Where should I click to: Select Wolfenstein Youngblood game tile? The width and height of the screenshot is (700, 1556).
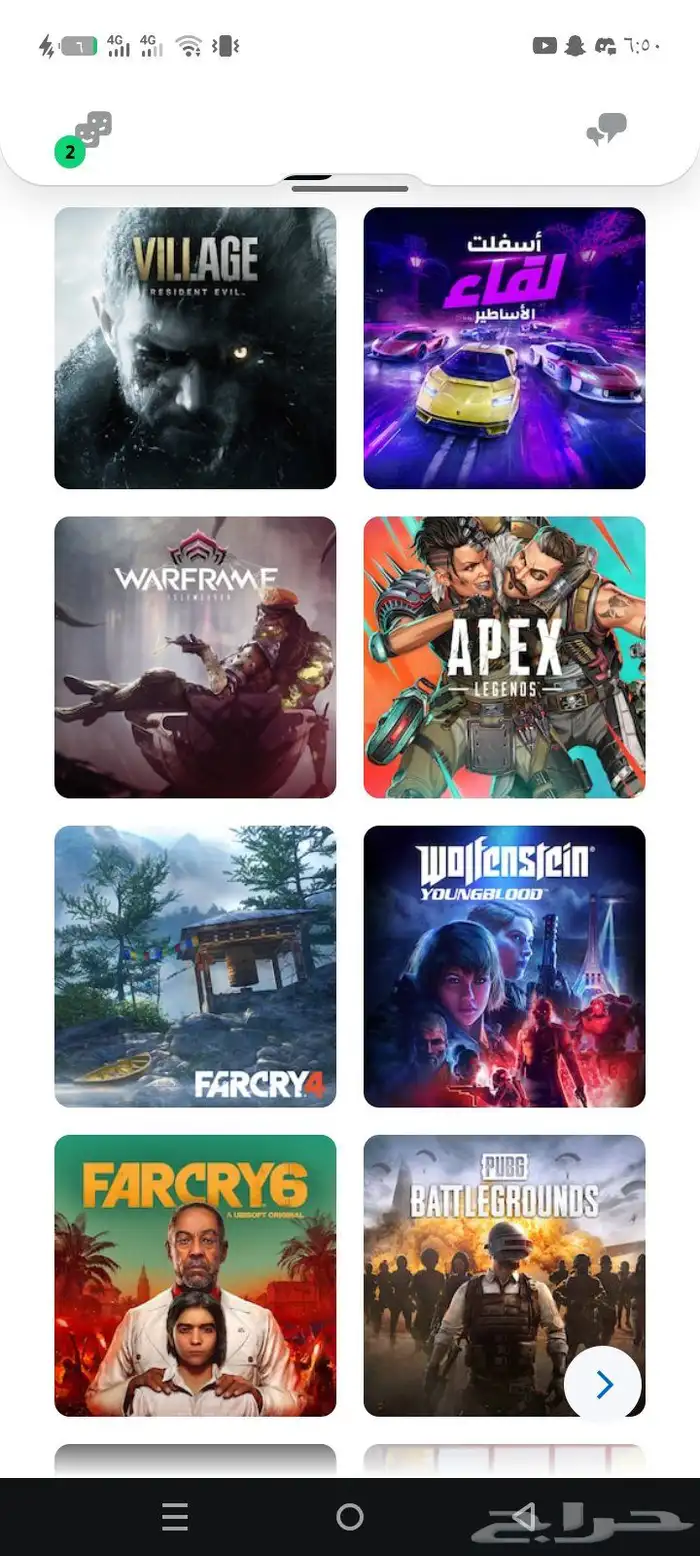[504, 966]
